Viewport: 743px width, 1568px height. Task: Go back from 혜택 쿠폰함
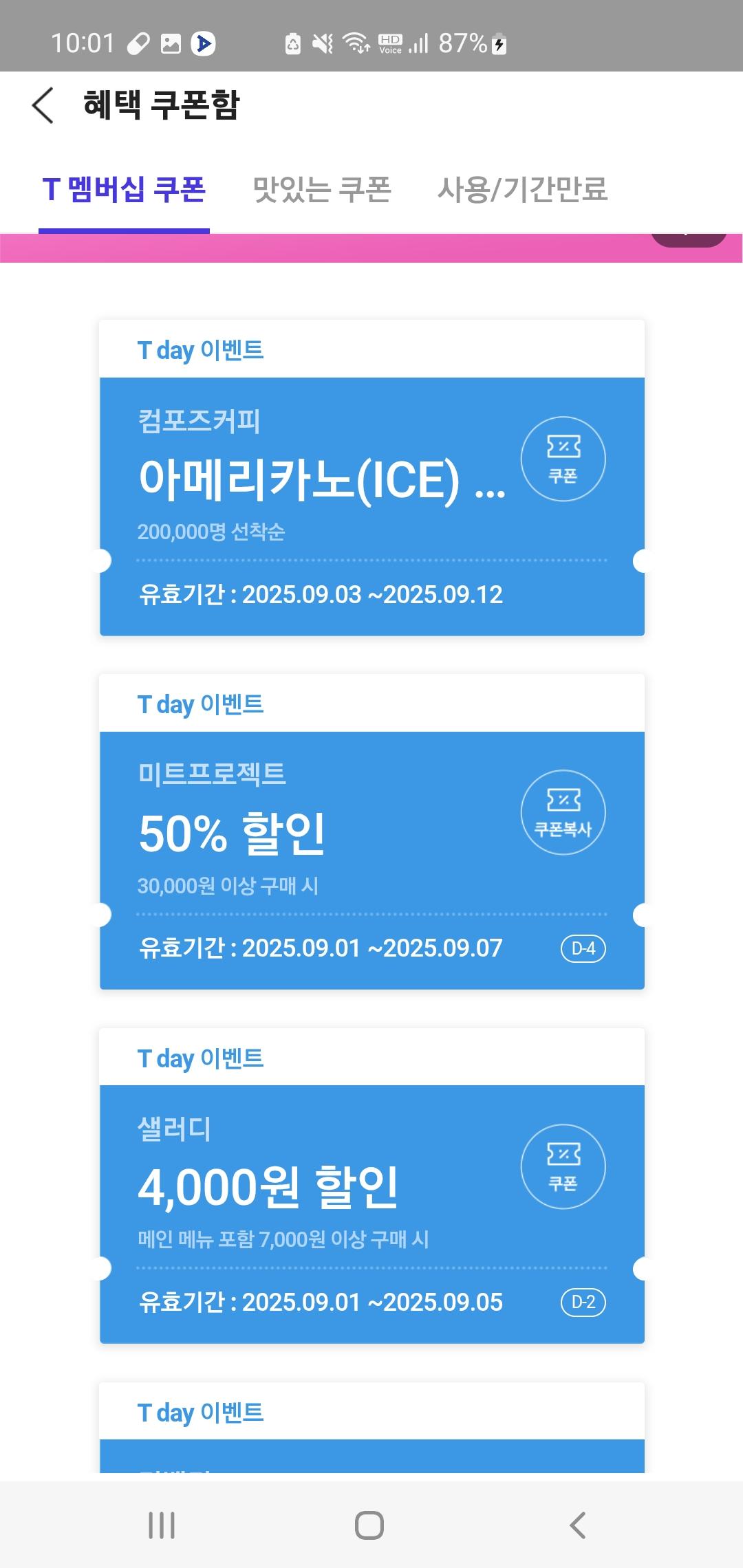click(x=43, y=105)
